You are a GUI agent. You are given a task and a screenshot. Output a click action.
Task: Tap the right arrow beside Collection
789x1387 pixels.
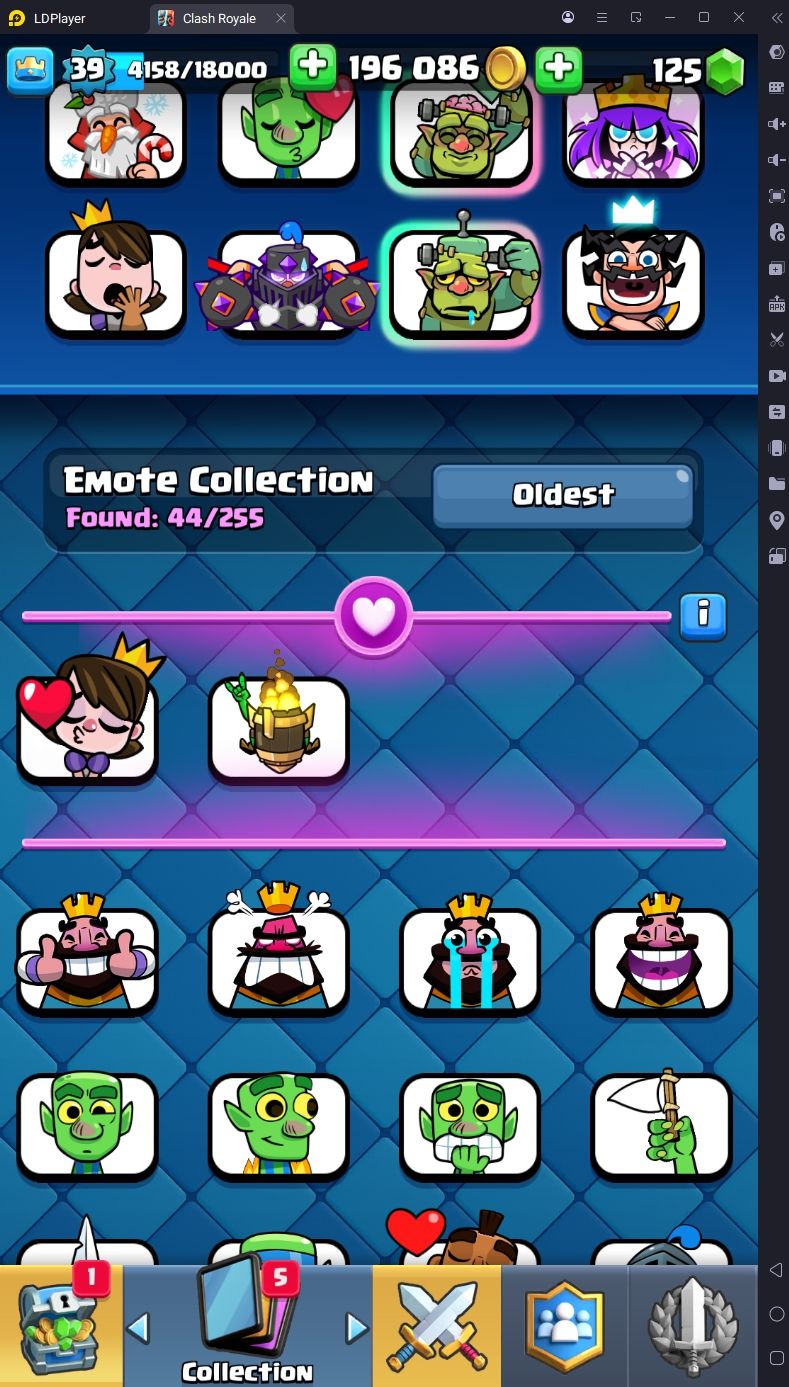pos(356,1328)
